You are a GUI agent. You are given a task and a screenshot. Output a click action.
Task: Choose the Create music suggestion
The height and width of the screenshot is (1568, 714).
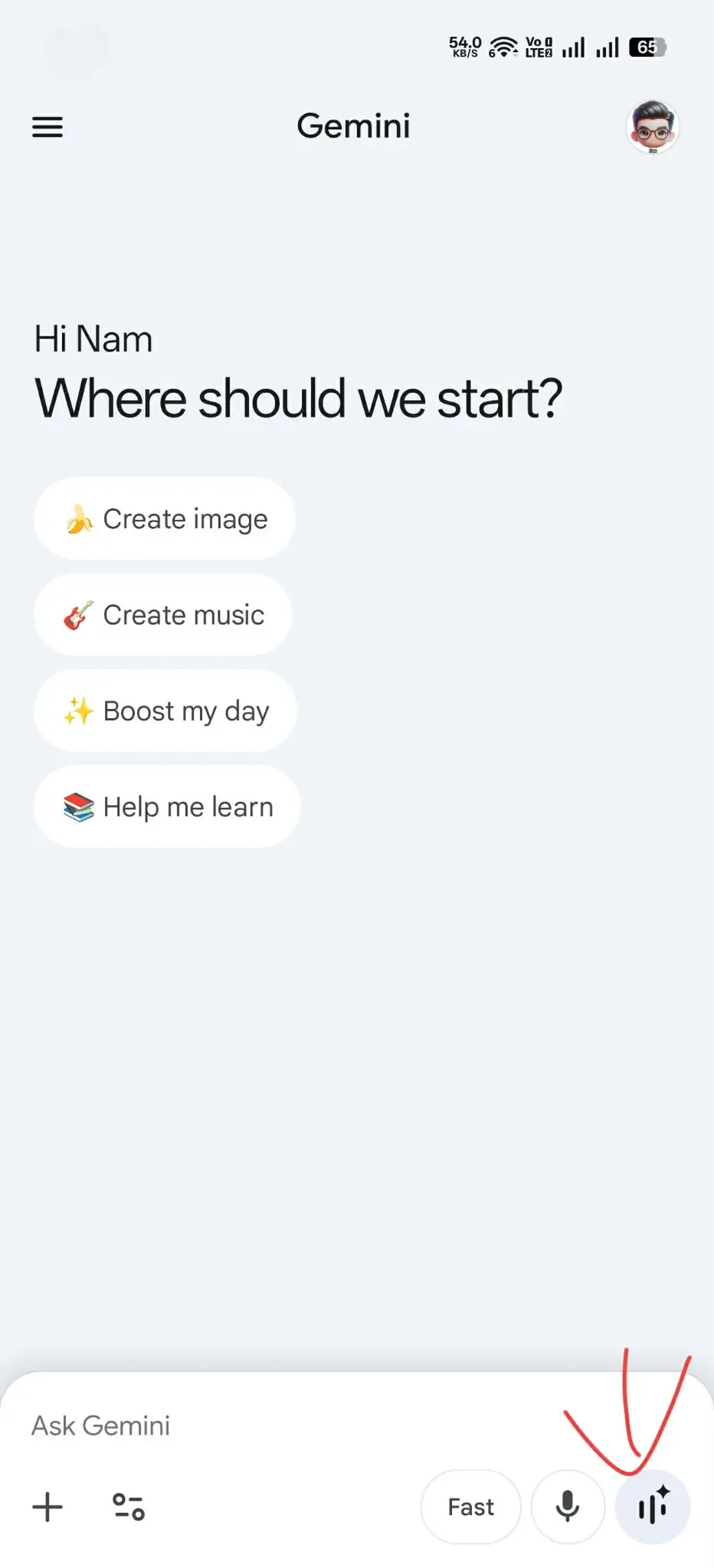click(x=163, y=615)
